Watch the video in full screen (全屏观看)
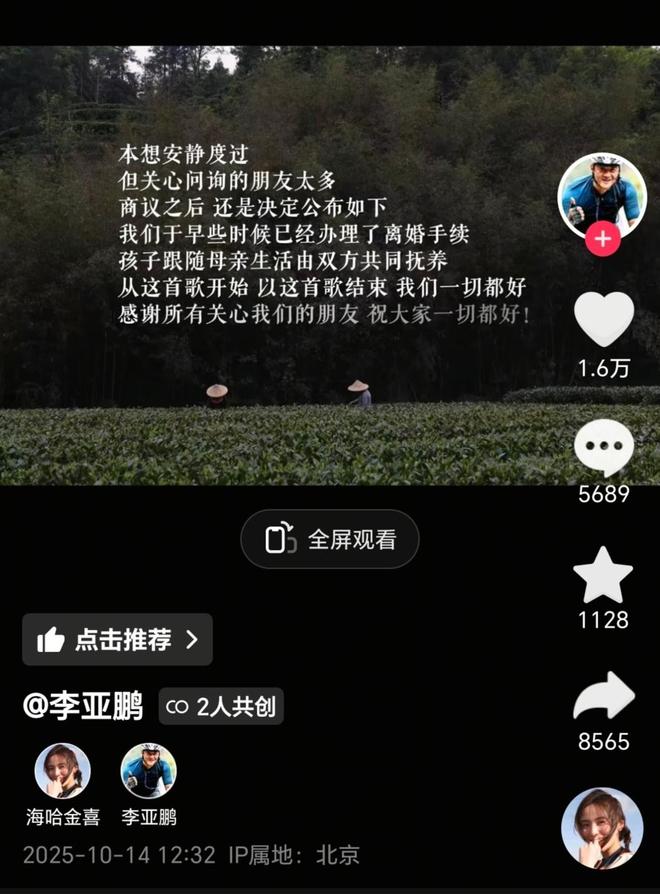The width and height of the screenshot is (660, 894). coord(330,540)
